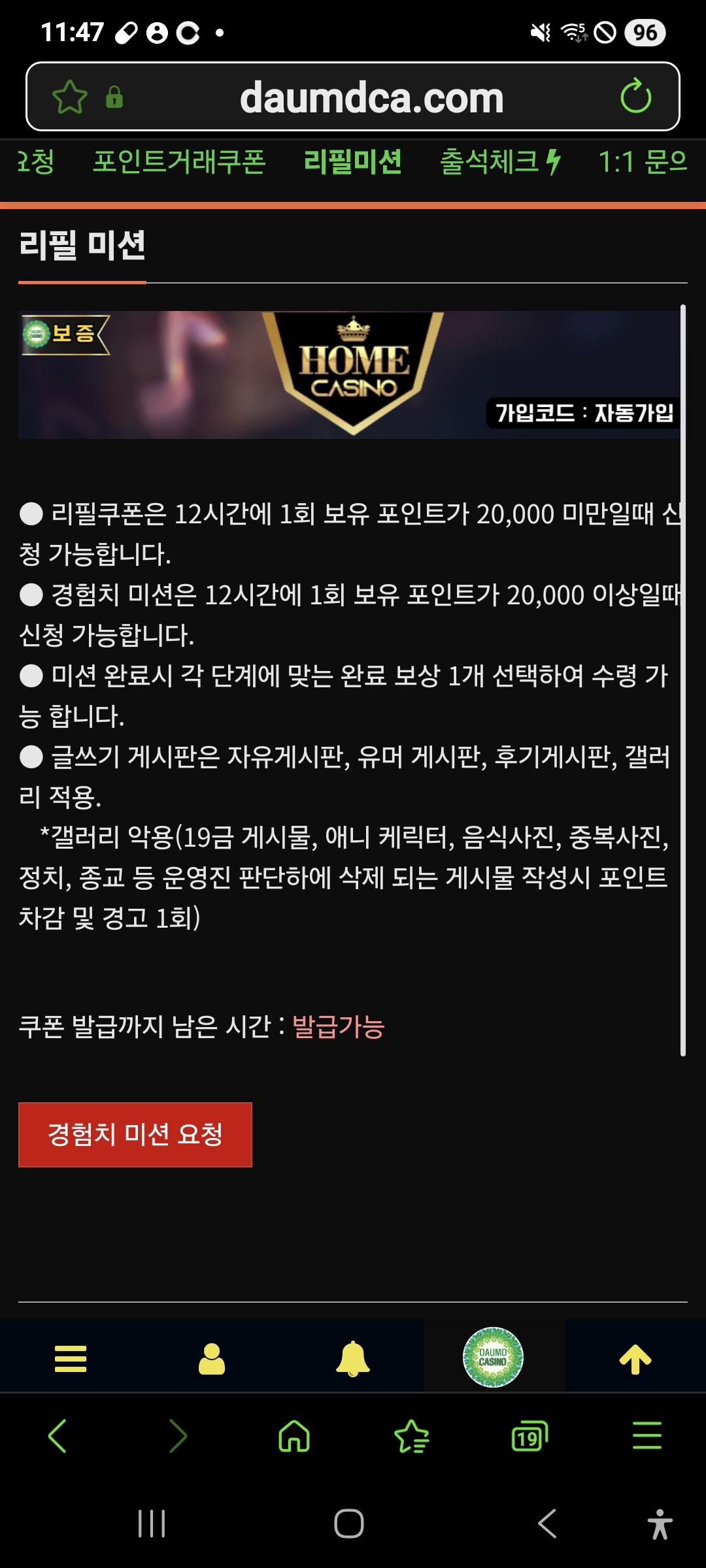Open the notifications bell
This screenshot has height=1568, width=706.
click(x=353, y=1359)
